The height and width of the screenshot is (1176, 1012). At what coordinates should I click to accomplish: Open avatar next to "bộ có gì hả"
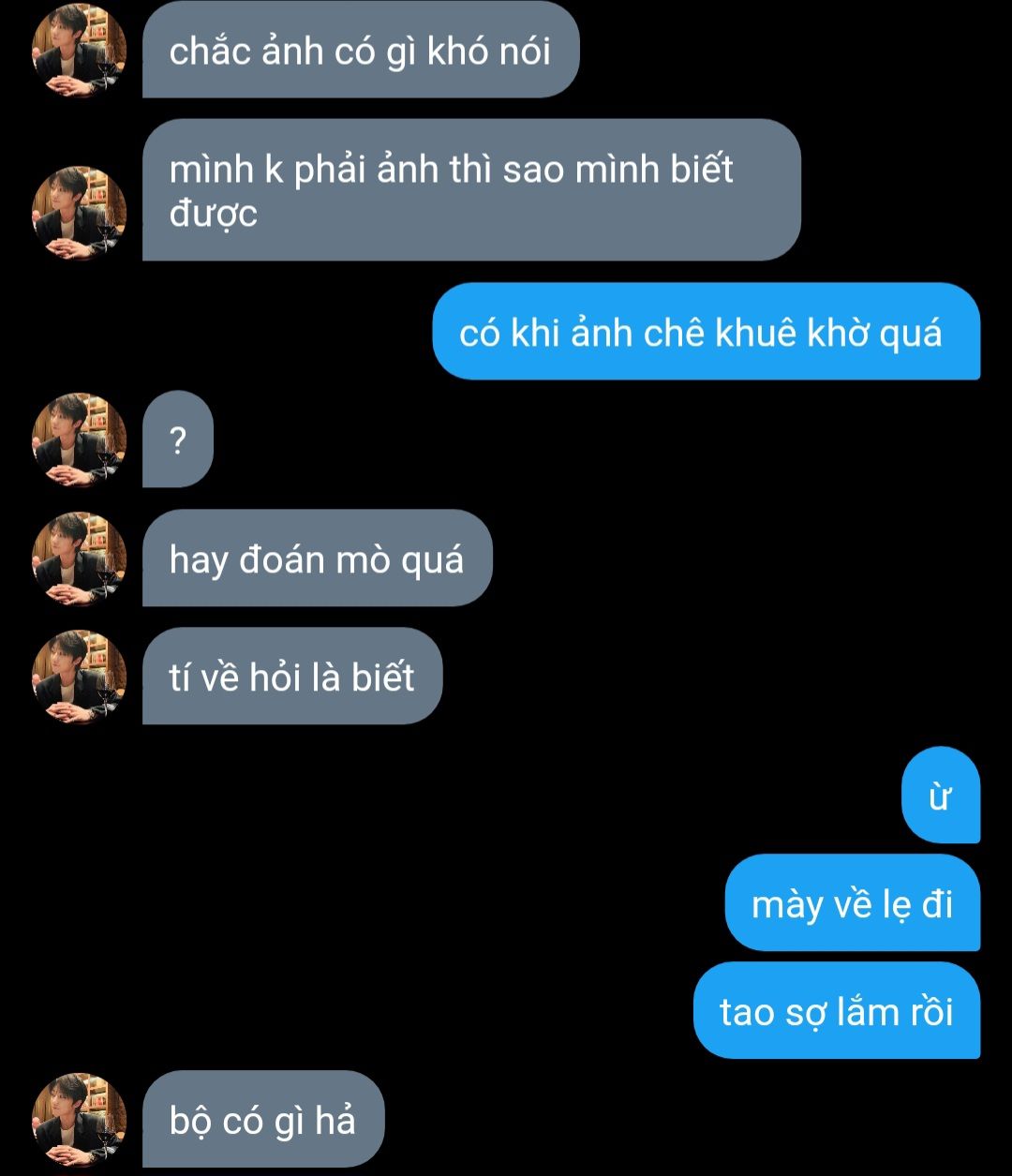click(79, 1120)
